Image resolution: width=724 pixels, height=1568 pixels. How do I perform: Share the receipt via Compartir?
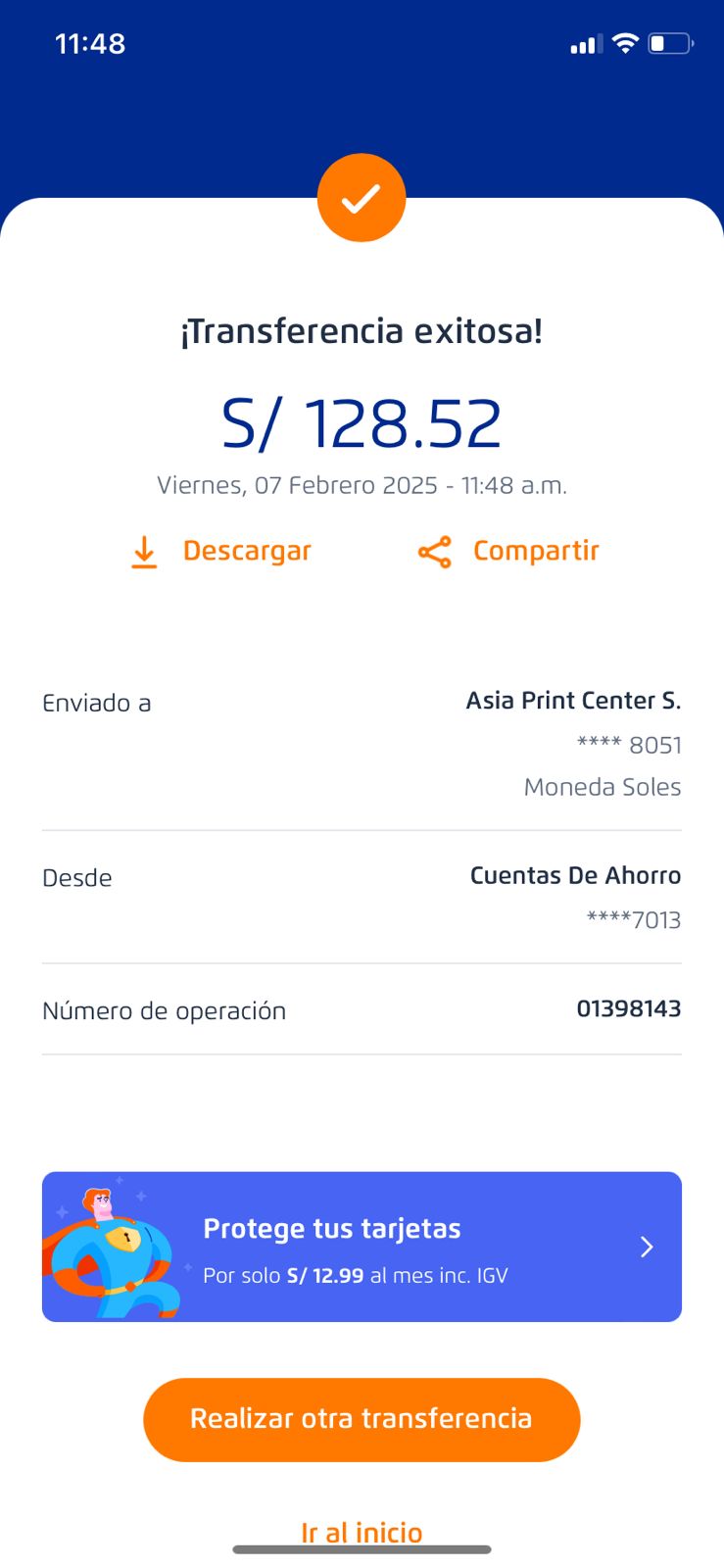tap(508, 552)
